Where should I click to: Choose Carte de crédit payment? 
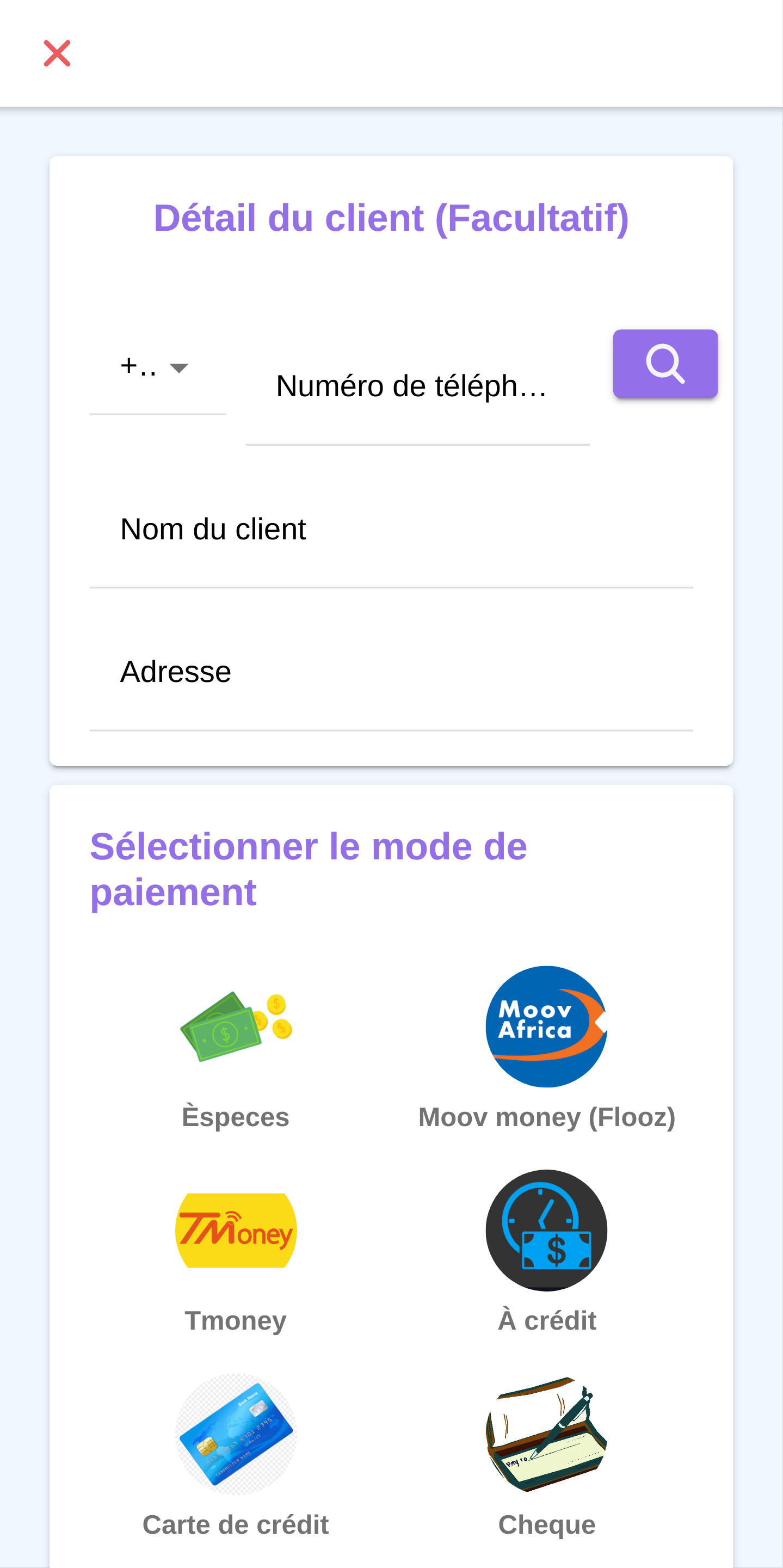[236, 1456]
